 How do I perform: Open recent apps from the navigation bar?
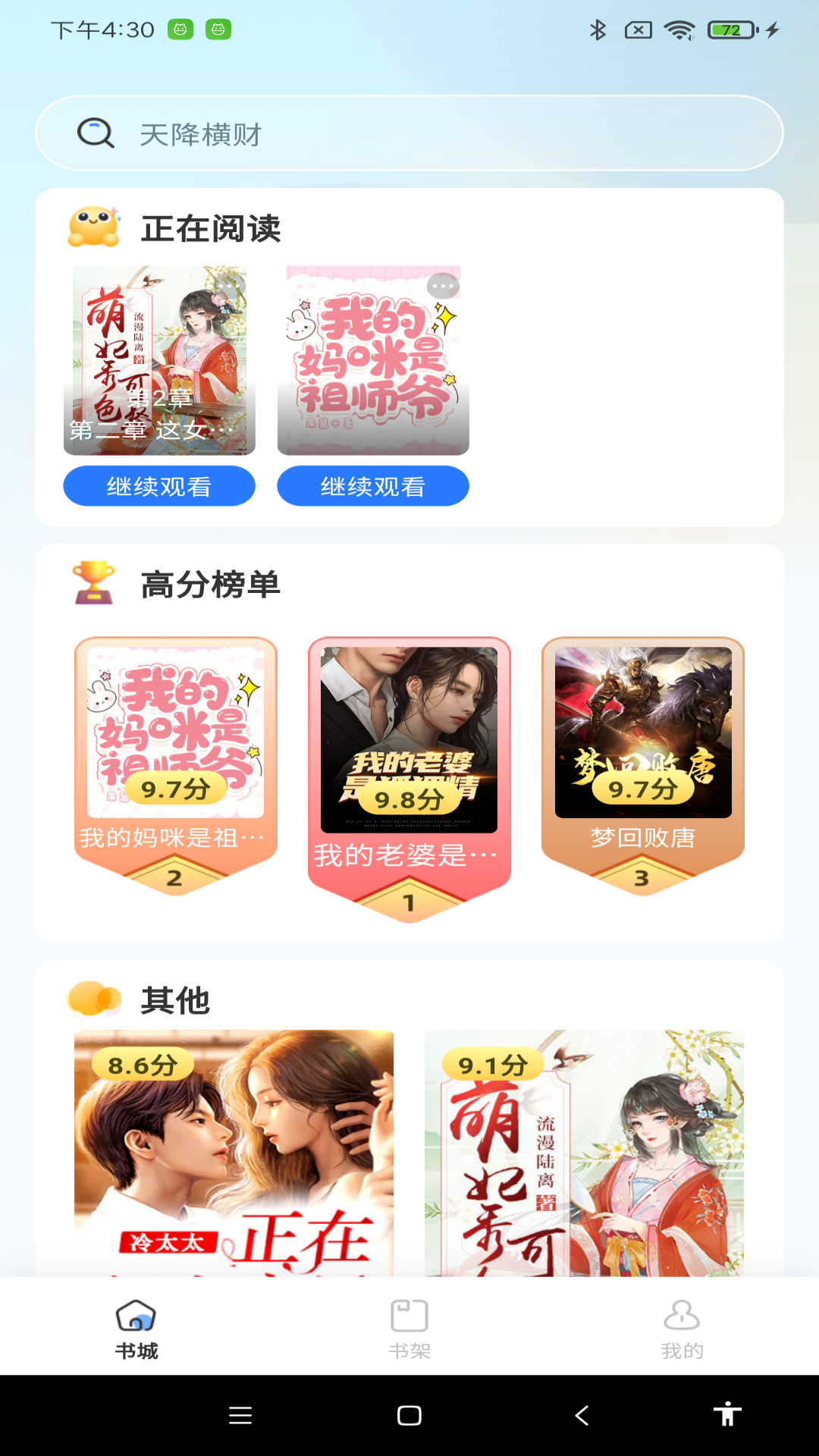(x=240, y=1415)
